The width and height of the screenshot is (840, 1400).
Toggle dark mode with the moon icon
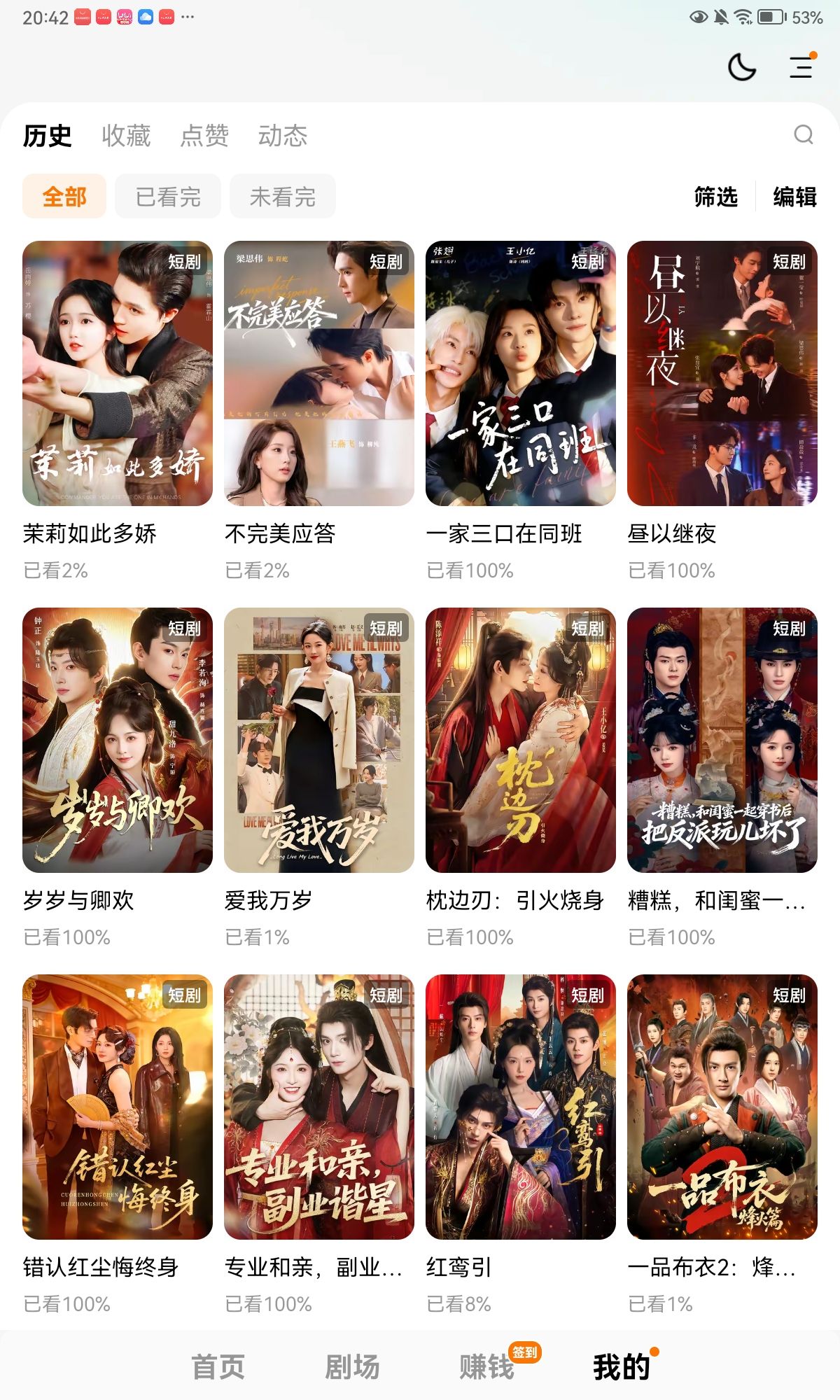pyautogui.click(x=741, y=68)
